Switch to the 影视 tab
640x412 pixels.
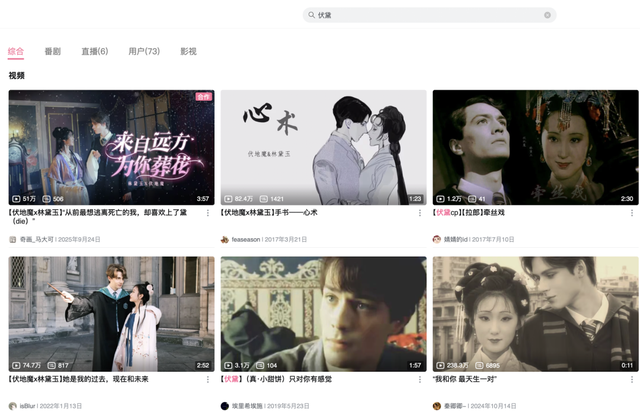tap(188, 51)
